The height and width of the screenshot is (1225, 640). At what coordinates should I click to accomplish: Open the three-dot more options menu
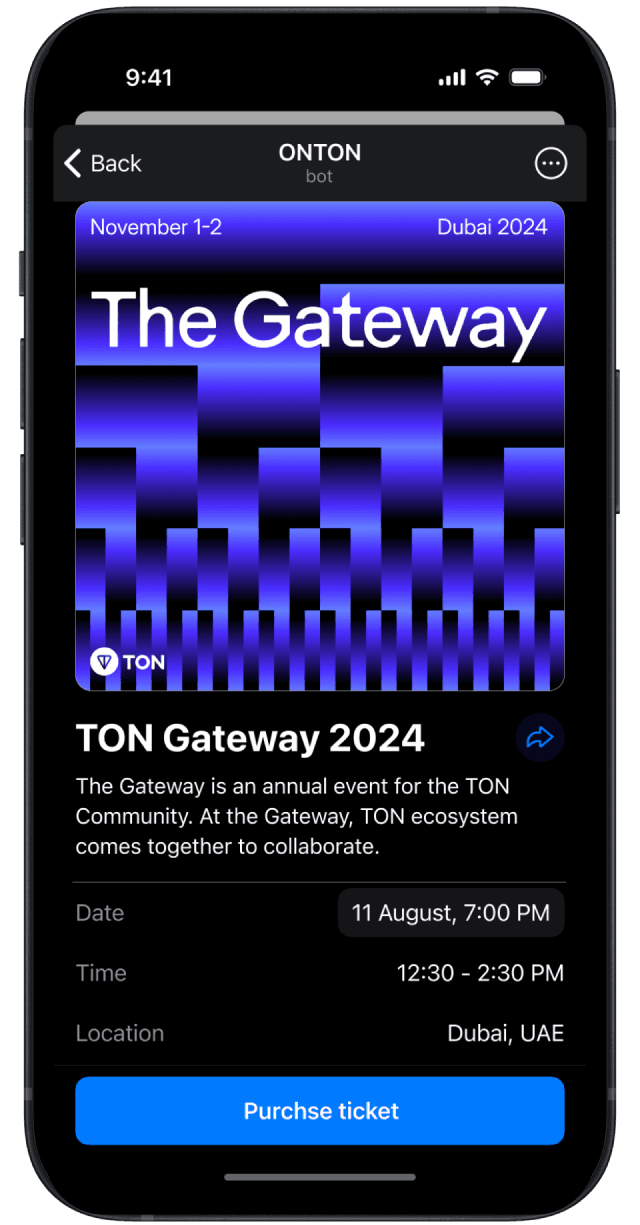coord(551,164)
